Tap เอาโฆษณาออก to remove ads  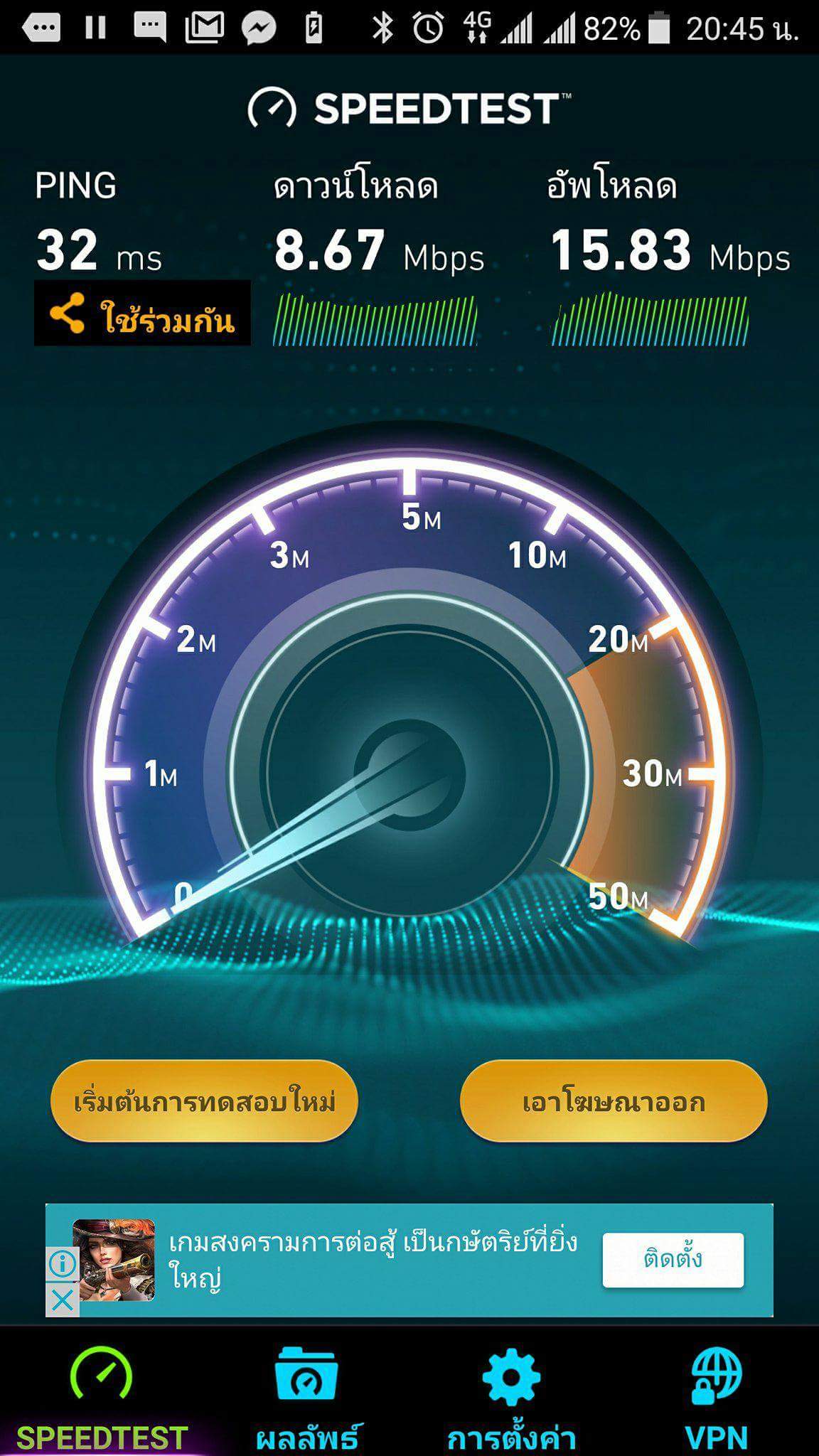click(x=614, y=1101)
